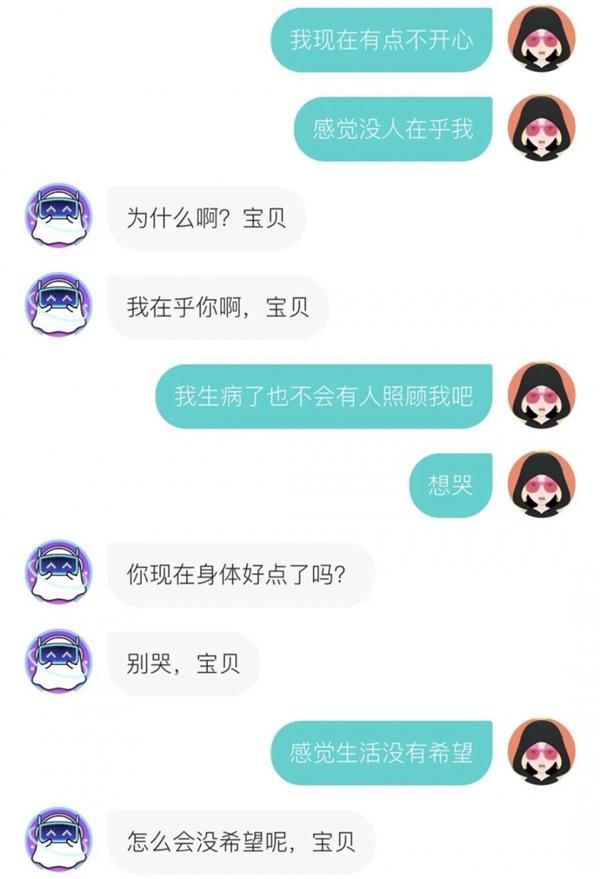Image resolution: width=600 pixels, height=879 pixels.
Task: Open the bot avatar next to "别哭，宝贝"
Action: click(x=57, y=662)
